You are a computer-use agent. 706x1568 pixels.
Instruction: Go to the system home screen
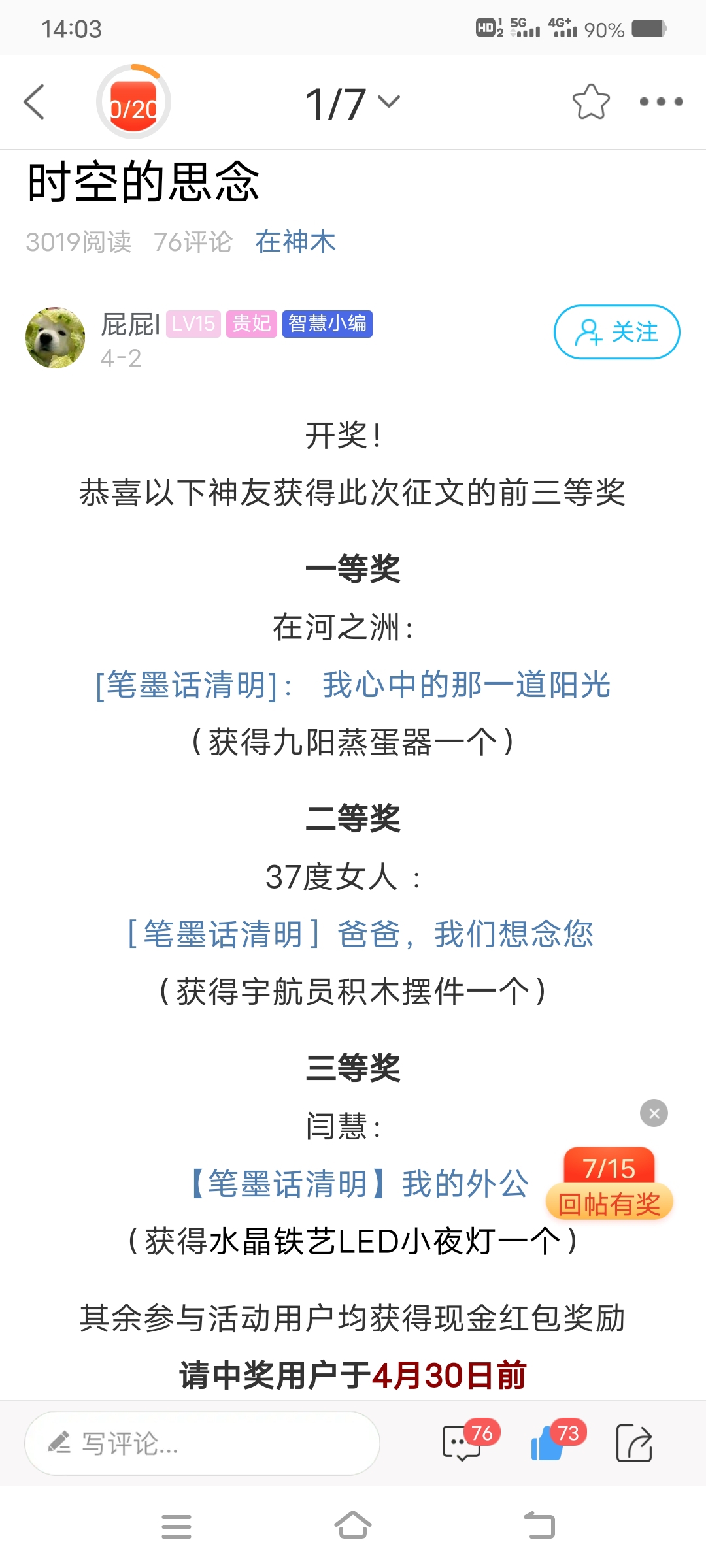click(353, 1526)
